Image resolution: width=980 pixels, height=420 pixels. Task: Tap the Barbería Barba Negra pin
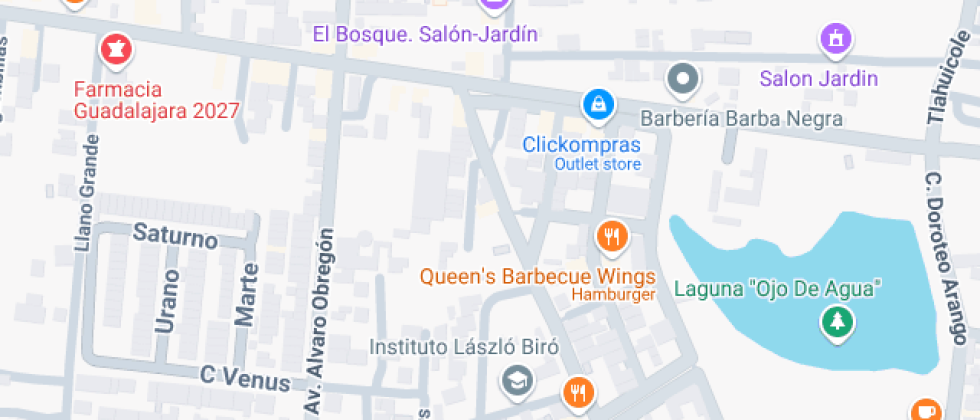coord(684,78)
